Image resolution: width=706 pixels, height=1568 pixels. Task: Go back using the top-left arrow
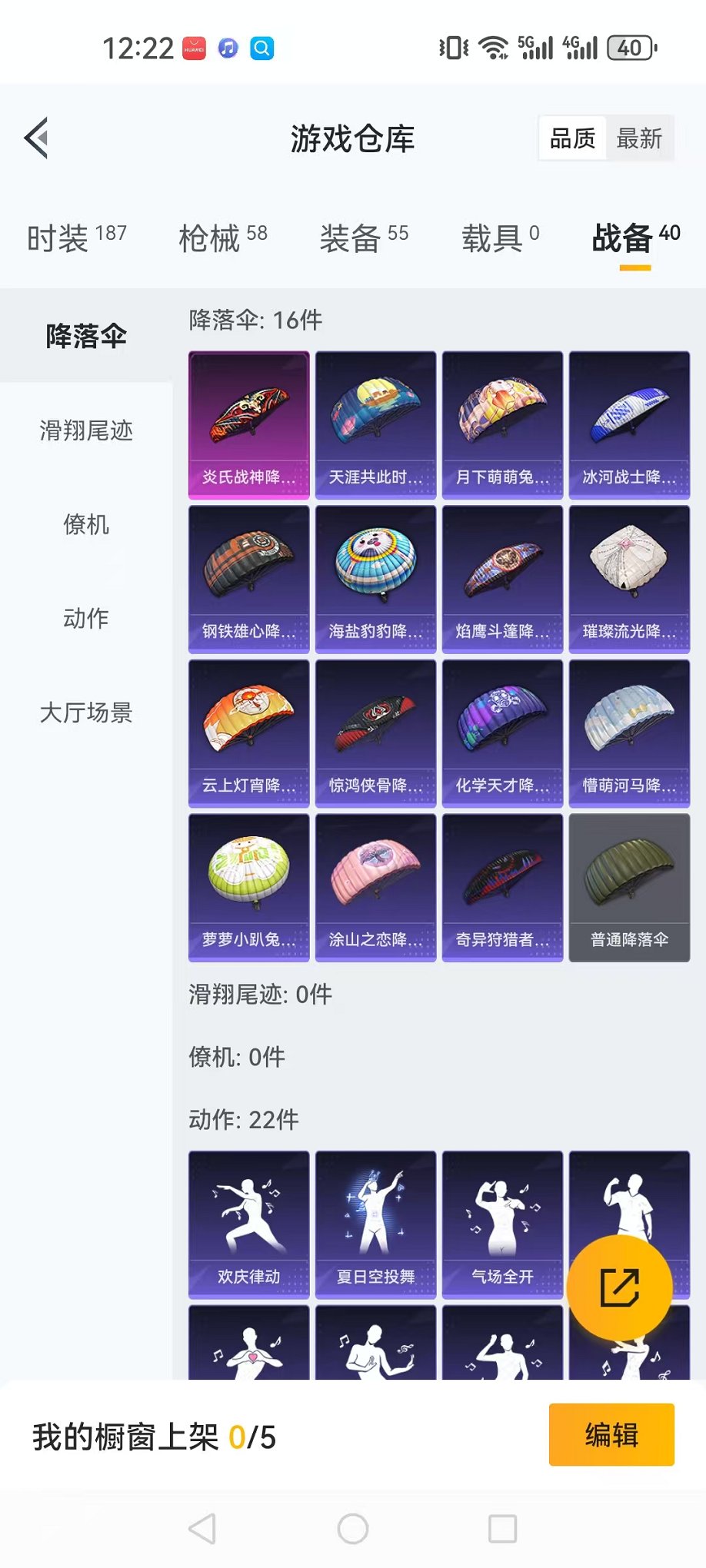coord(36,138)
